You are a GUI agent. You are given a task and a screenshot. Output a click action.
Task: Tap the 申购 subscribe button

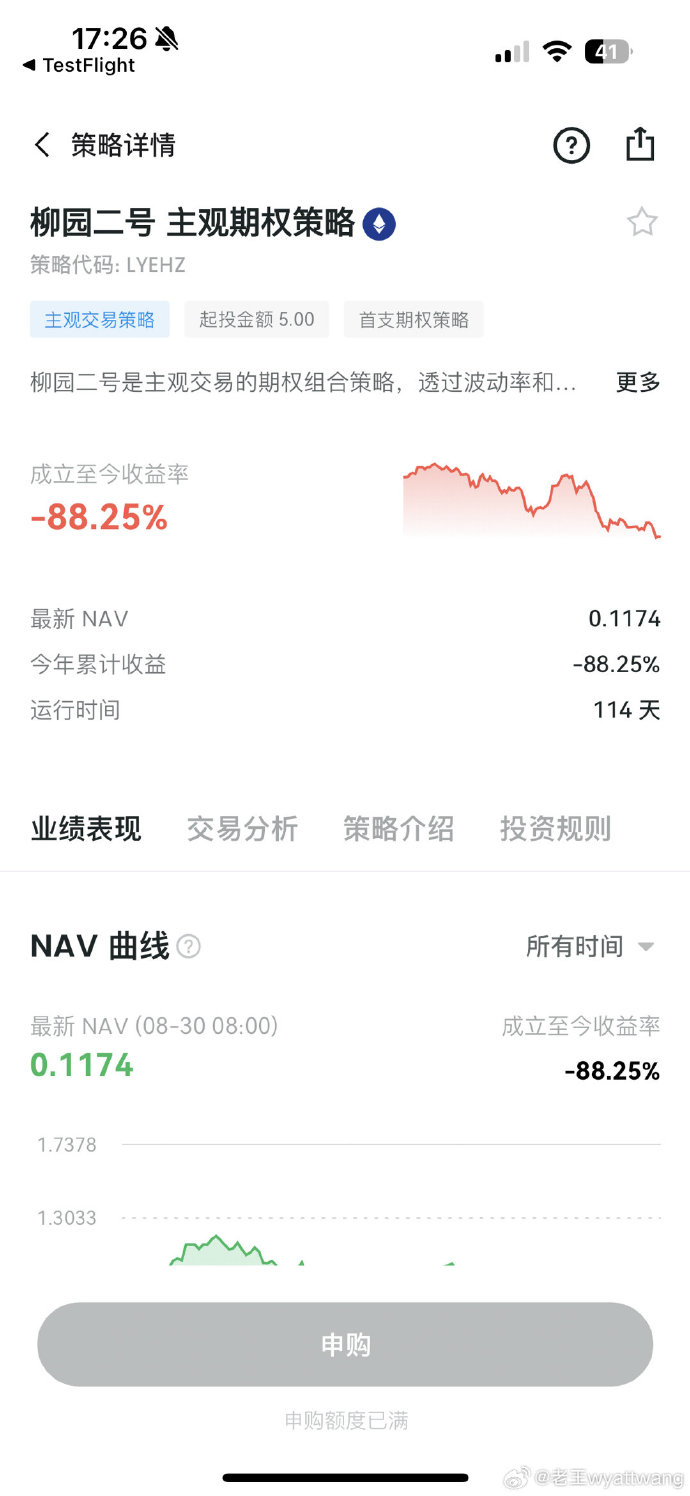tap(345, 1345)
